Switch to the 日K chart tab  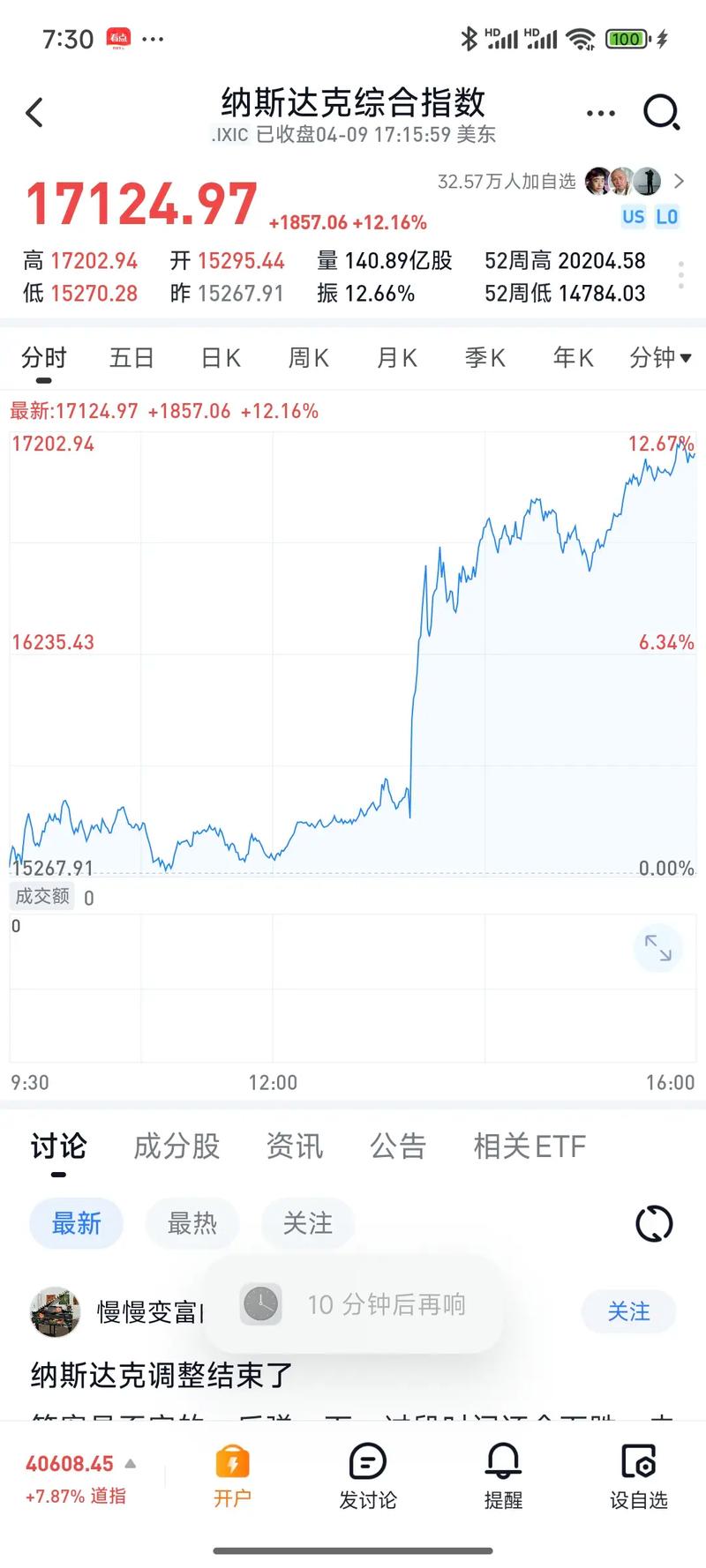point(221,358)
